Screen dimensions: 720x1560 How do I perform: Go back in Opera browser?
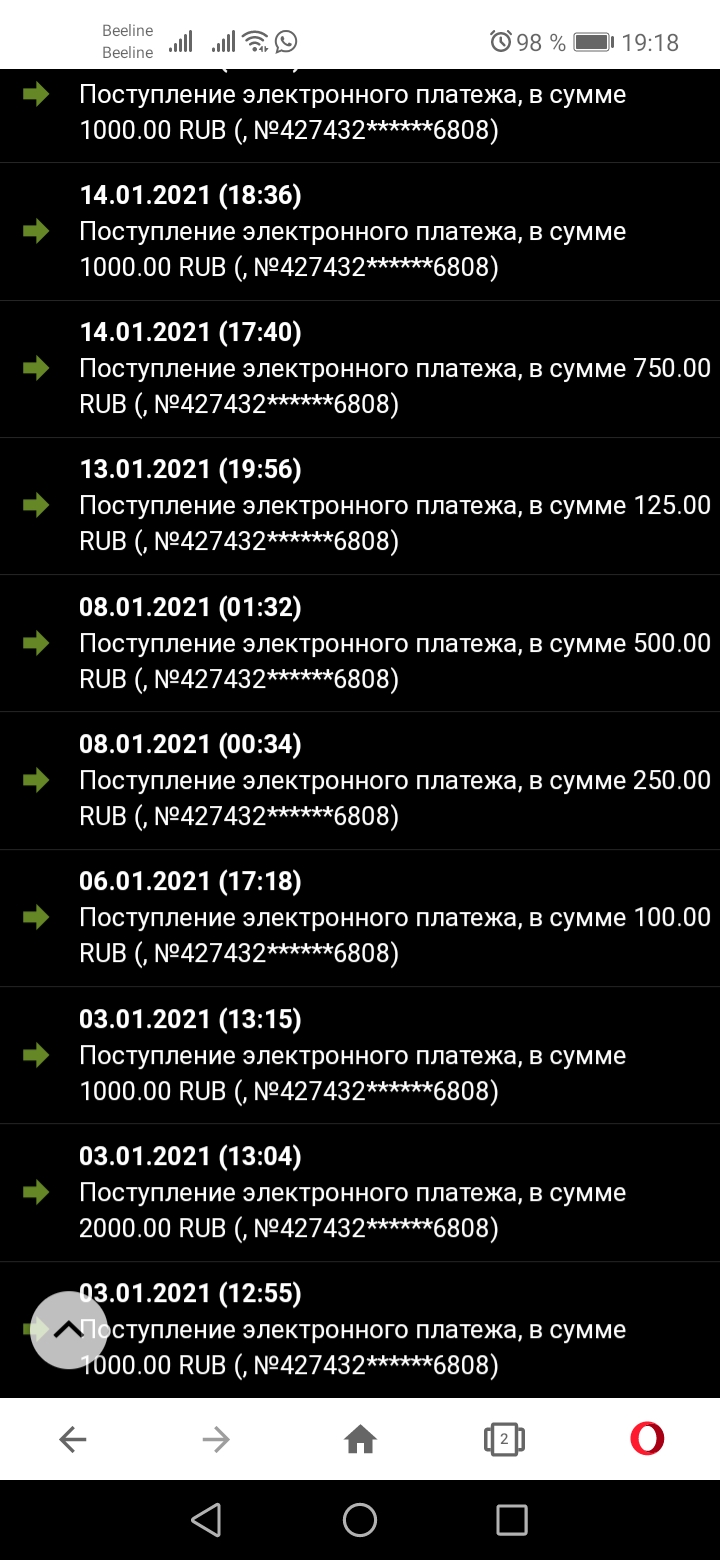click(x=73, y=1439)
